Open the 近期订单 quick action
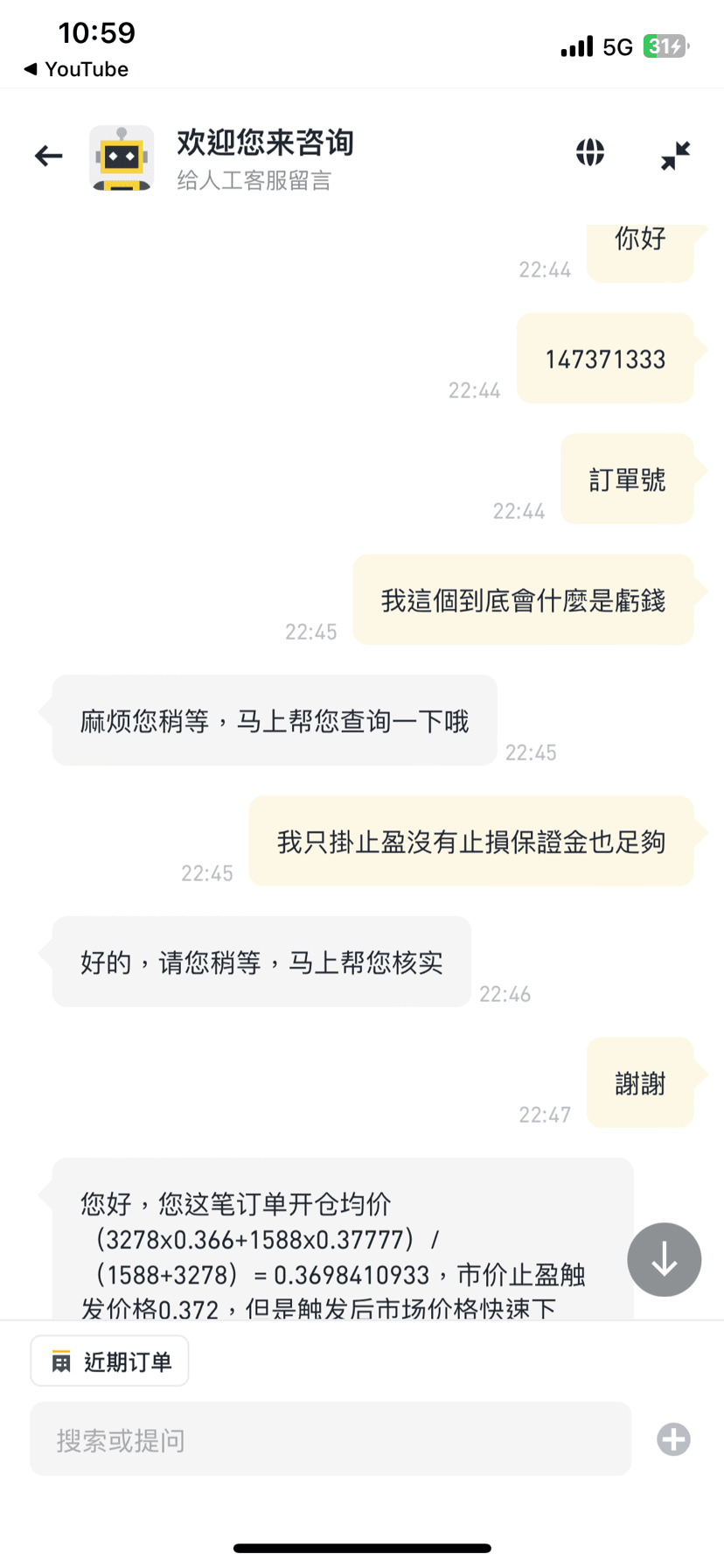Viewport: 724px width, 1568px height. coord(108,1360)
